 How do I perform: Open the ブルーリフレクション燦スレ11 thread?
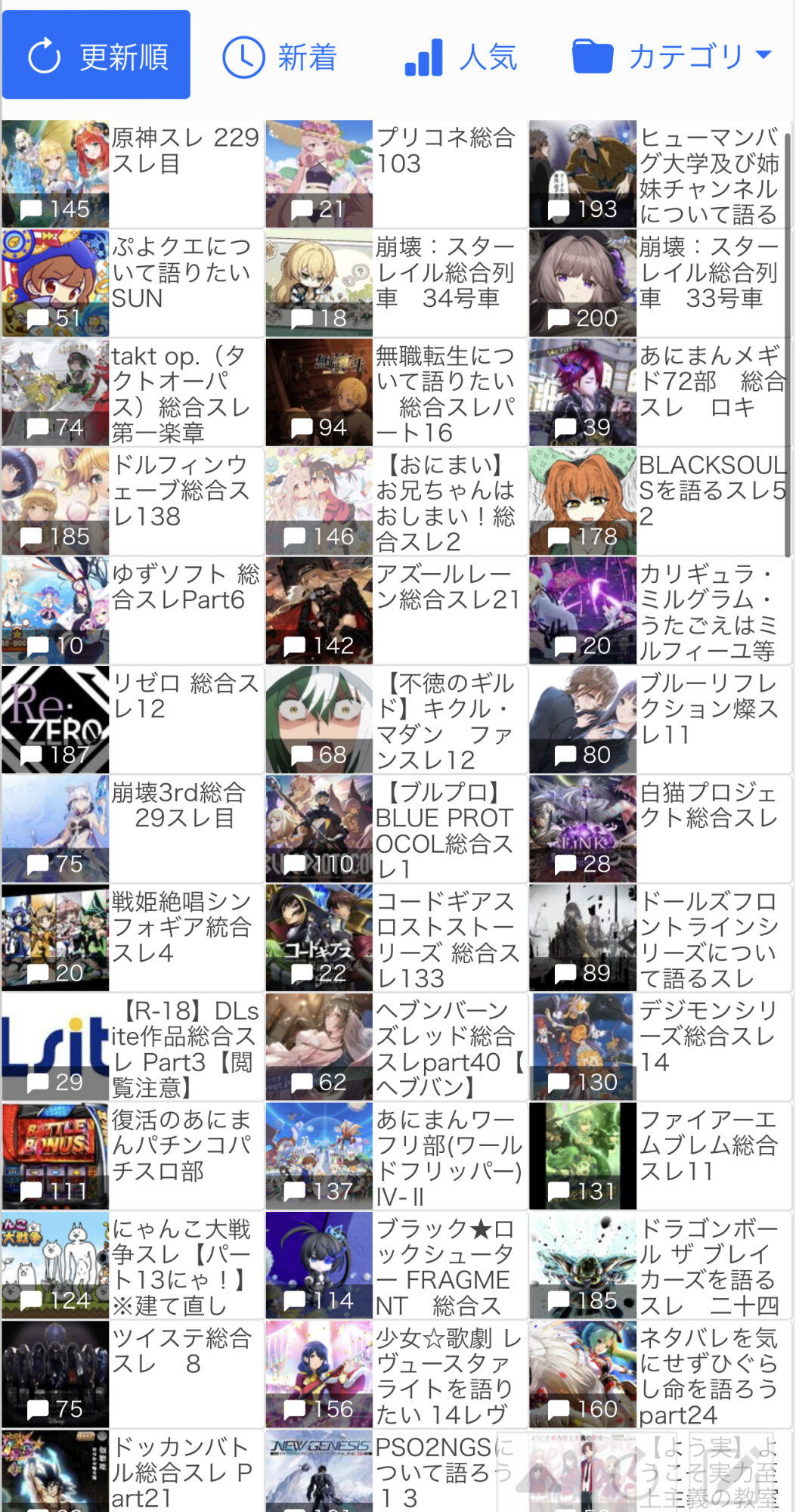tap(659, 719)
